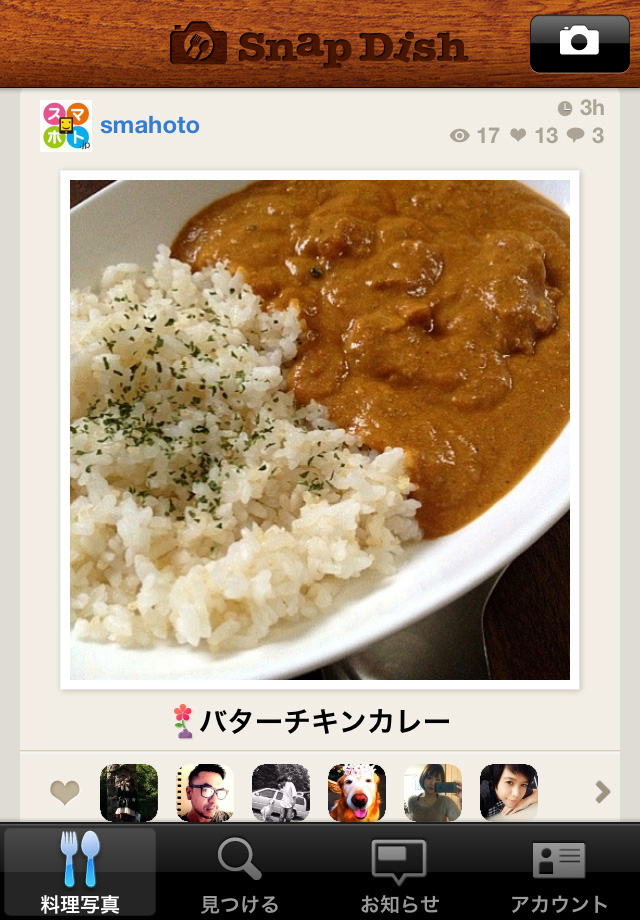
Task: Switch to the 料理写真 tab
Action: (x=80, y=872)
